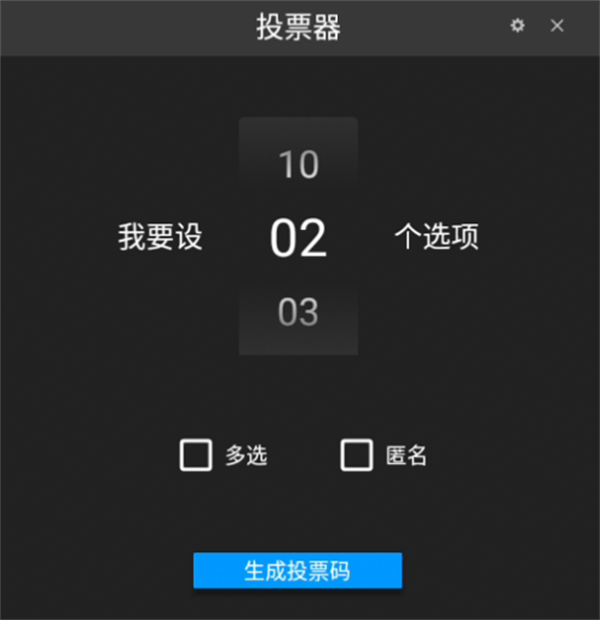Image resolution: width=600 pixels, height=620 pixels.
Task: Enable the 多选 checkbox
Action: tap(196, 455)
